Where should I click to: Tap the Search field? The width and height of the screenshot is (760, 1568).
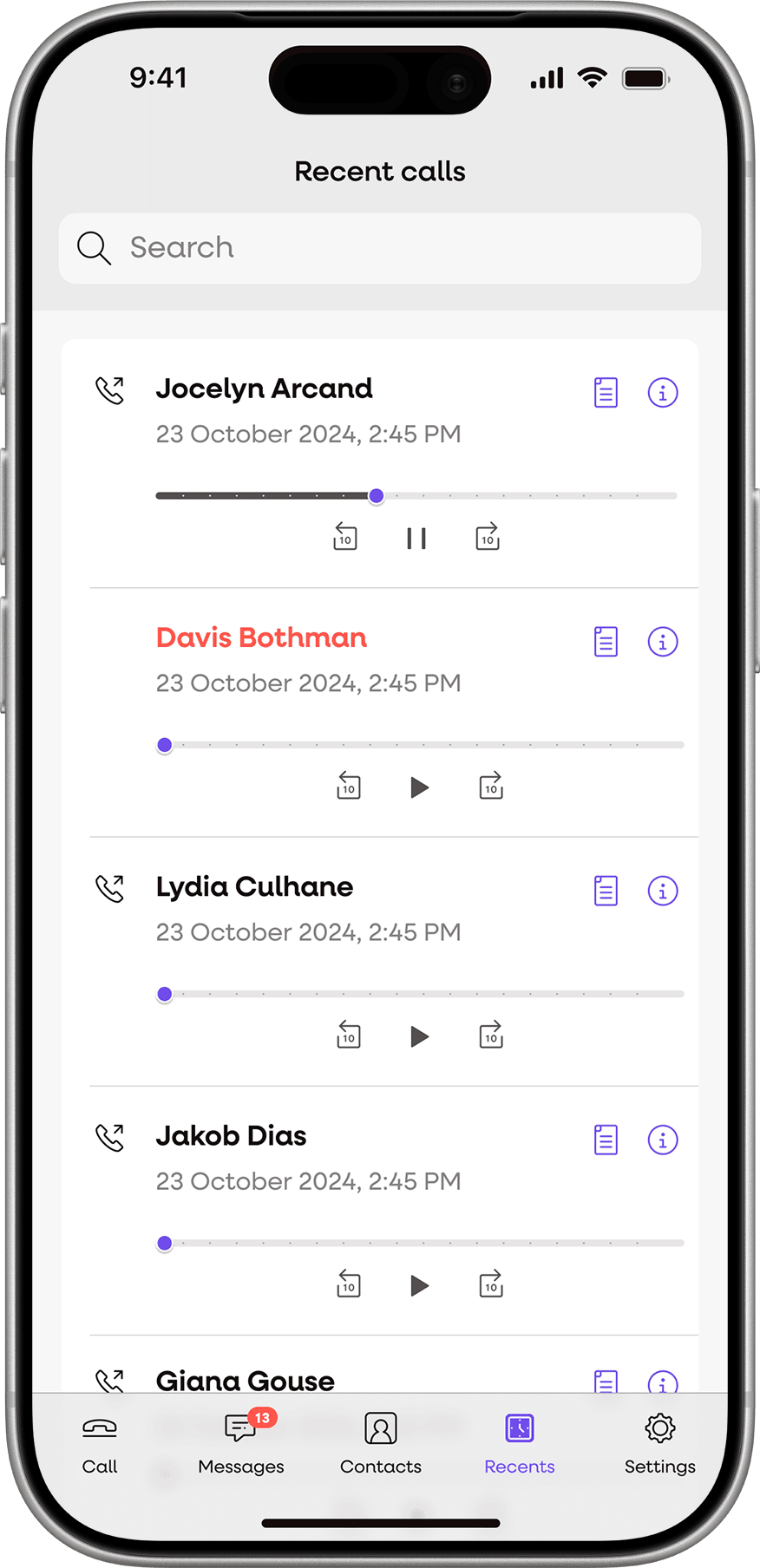tap(379, 248)
